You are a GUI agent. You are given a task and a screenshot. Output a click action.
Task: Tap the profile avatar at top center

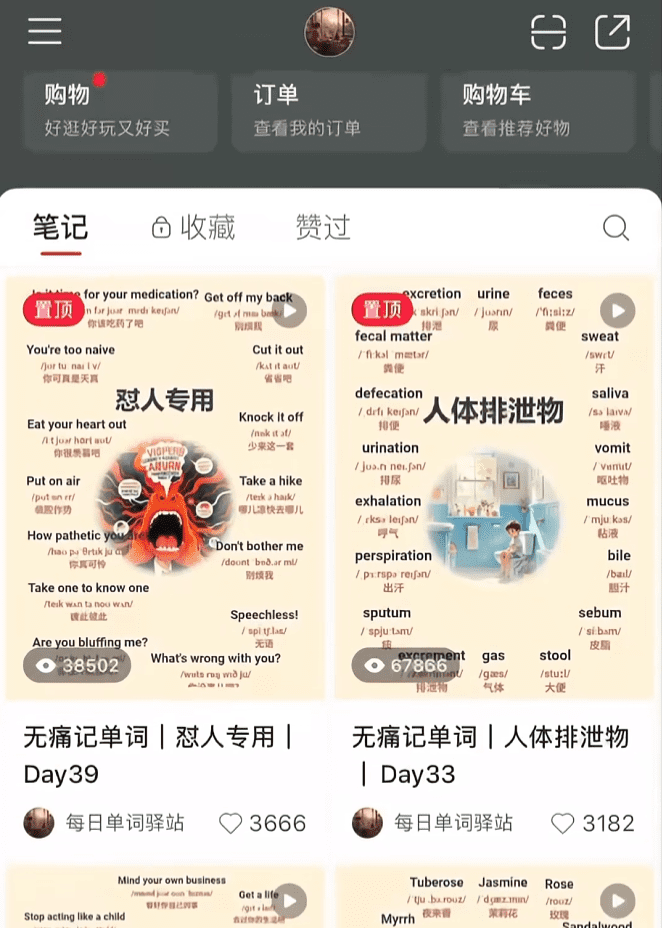coord(330,32)
